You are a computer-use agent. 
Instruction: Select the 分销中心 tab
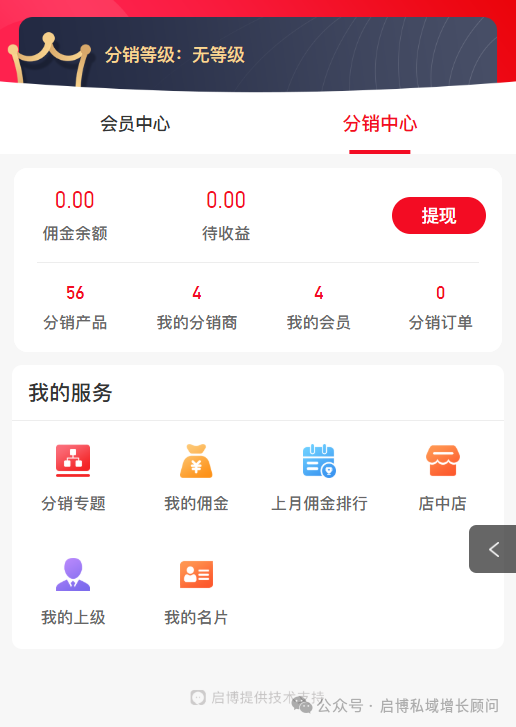point(380,124)
